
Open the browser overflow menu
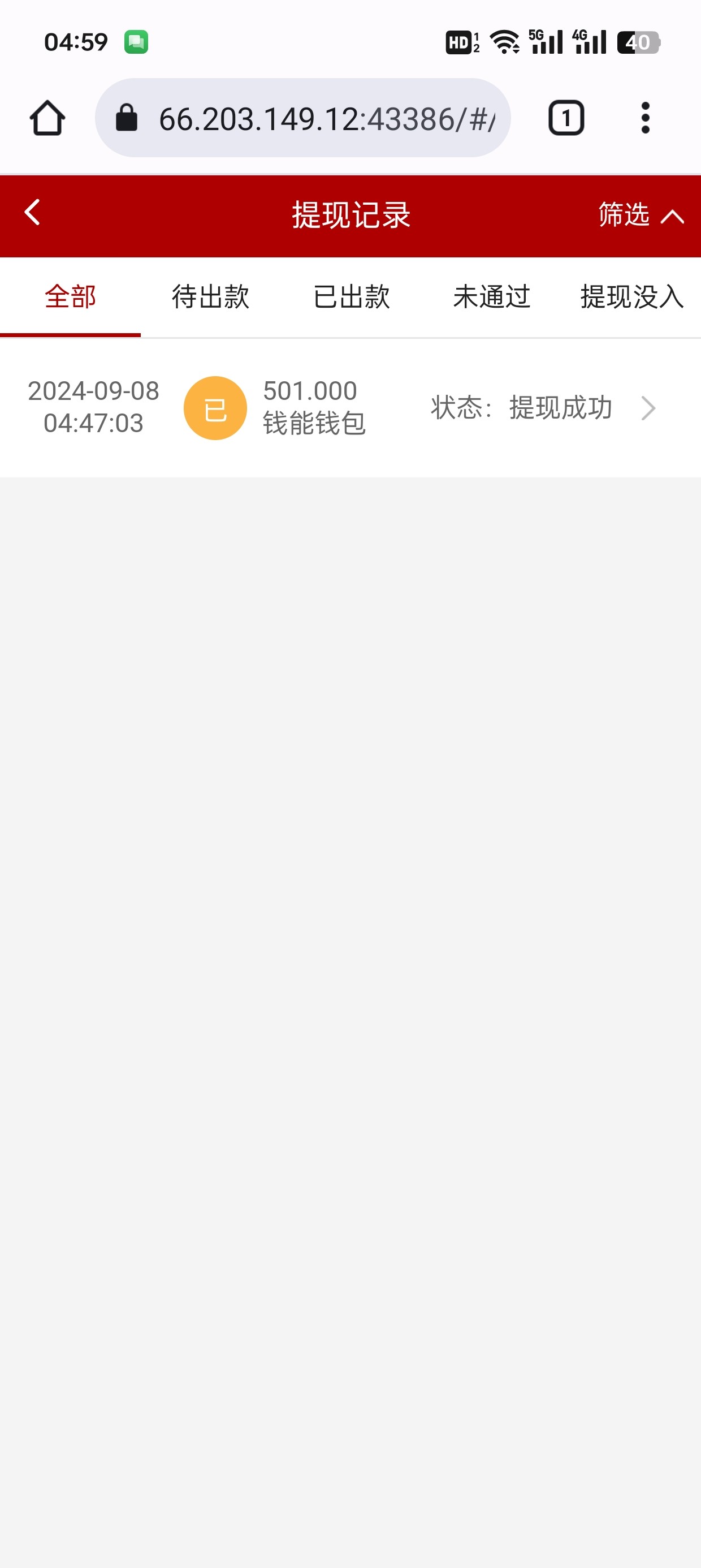645,118
